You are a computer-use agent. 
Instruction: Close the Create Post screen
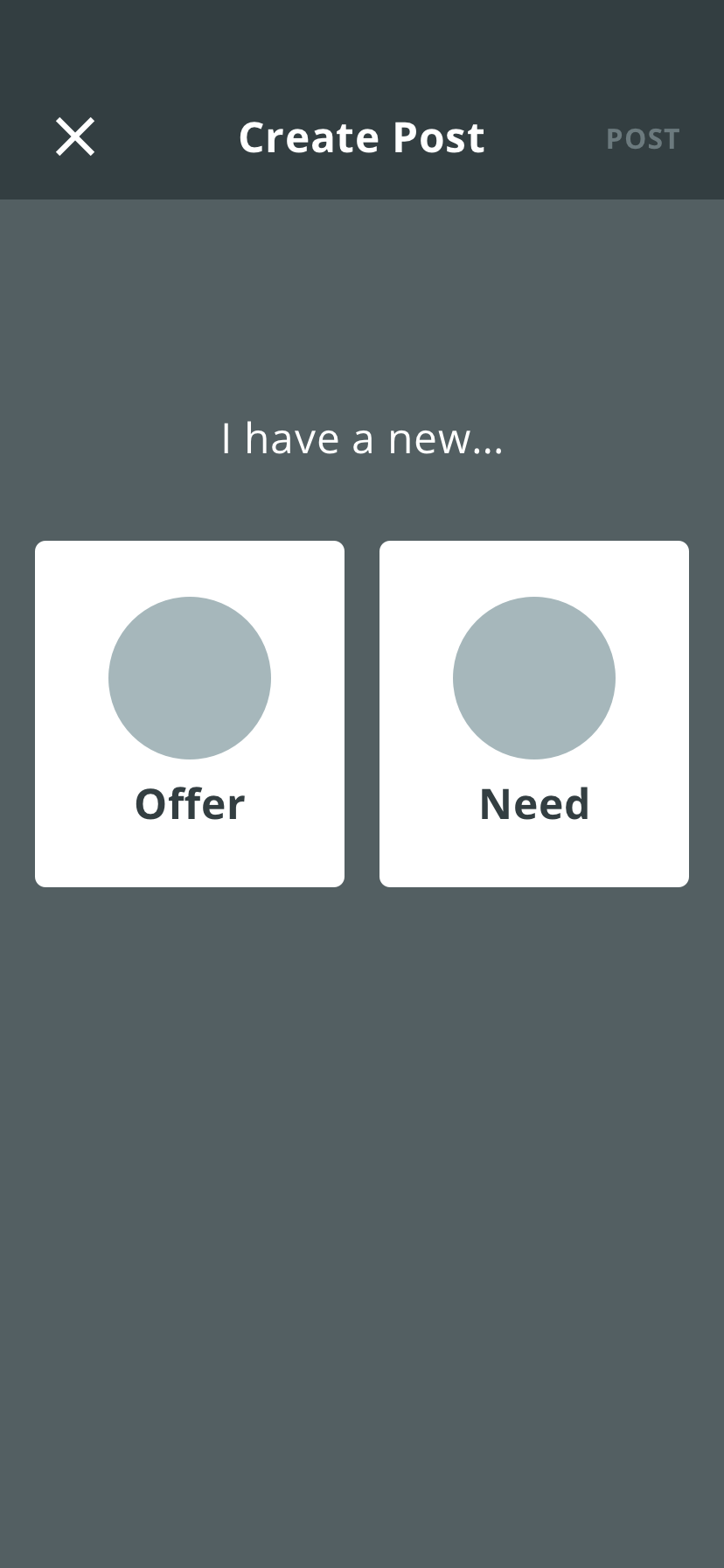[x=75, y=137]
